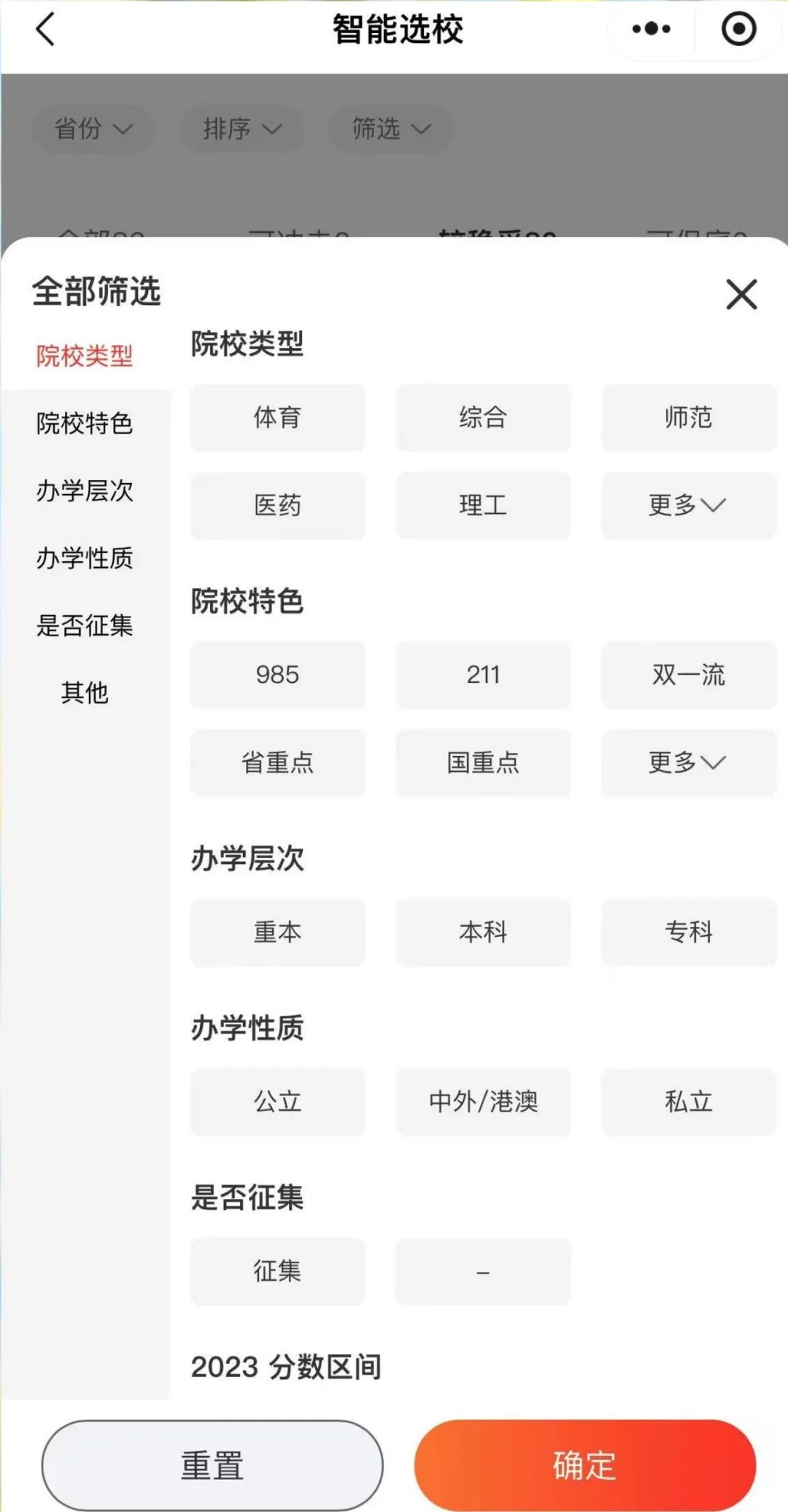Screen dimensions: 788x1512
Task: Choose the 本科 education level
Action: click(483, 932)
